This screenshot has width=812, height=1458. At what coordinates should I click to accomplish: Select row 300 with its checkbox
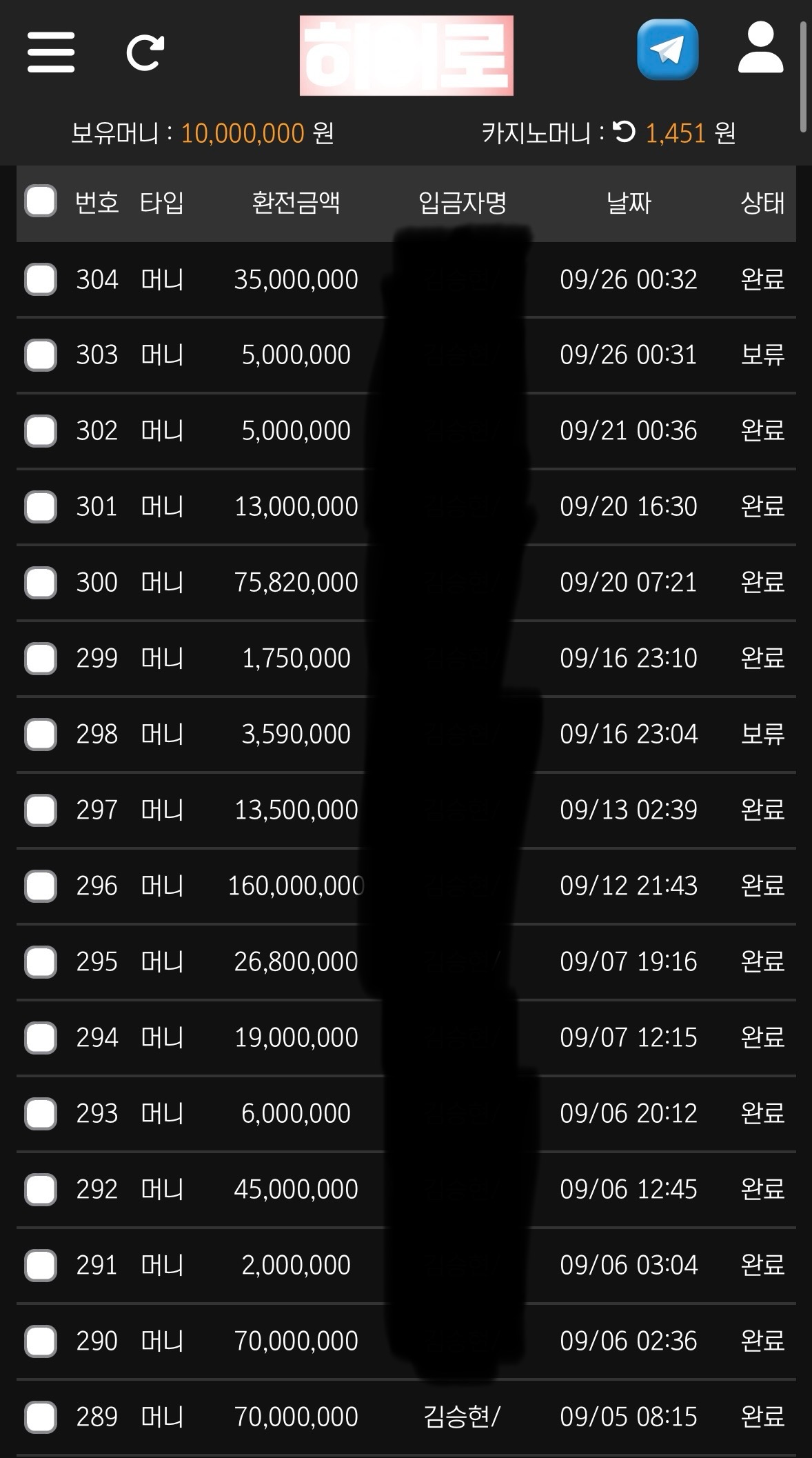pyautogui.click(x=41, y=583)
